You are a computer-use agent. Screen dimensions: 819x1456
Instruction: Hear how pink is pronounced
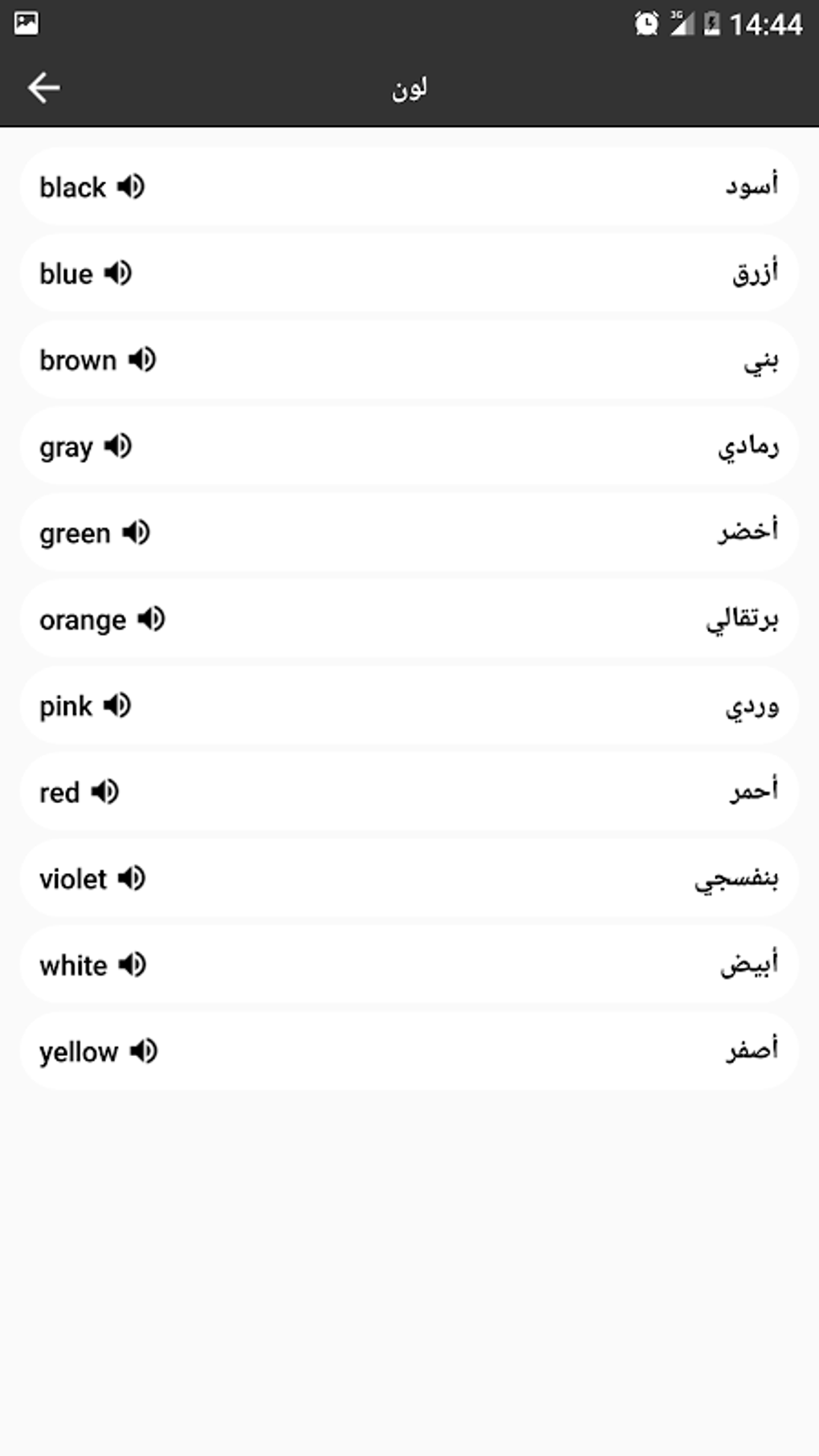(x=117, y=705)
